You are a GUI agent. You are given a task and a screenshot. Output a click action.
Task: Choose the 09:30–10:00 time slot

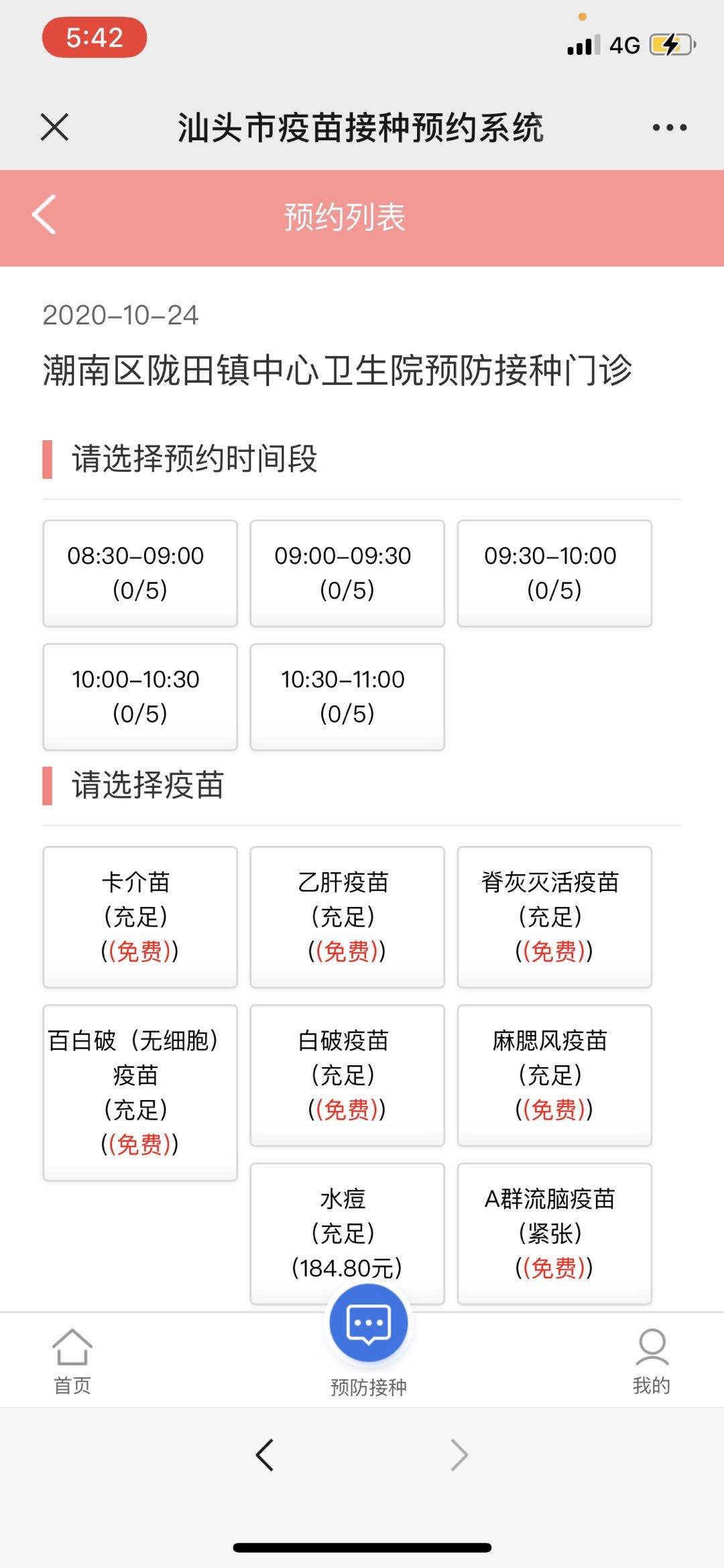(554, 573)
